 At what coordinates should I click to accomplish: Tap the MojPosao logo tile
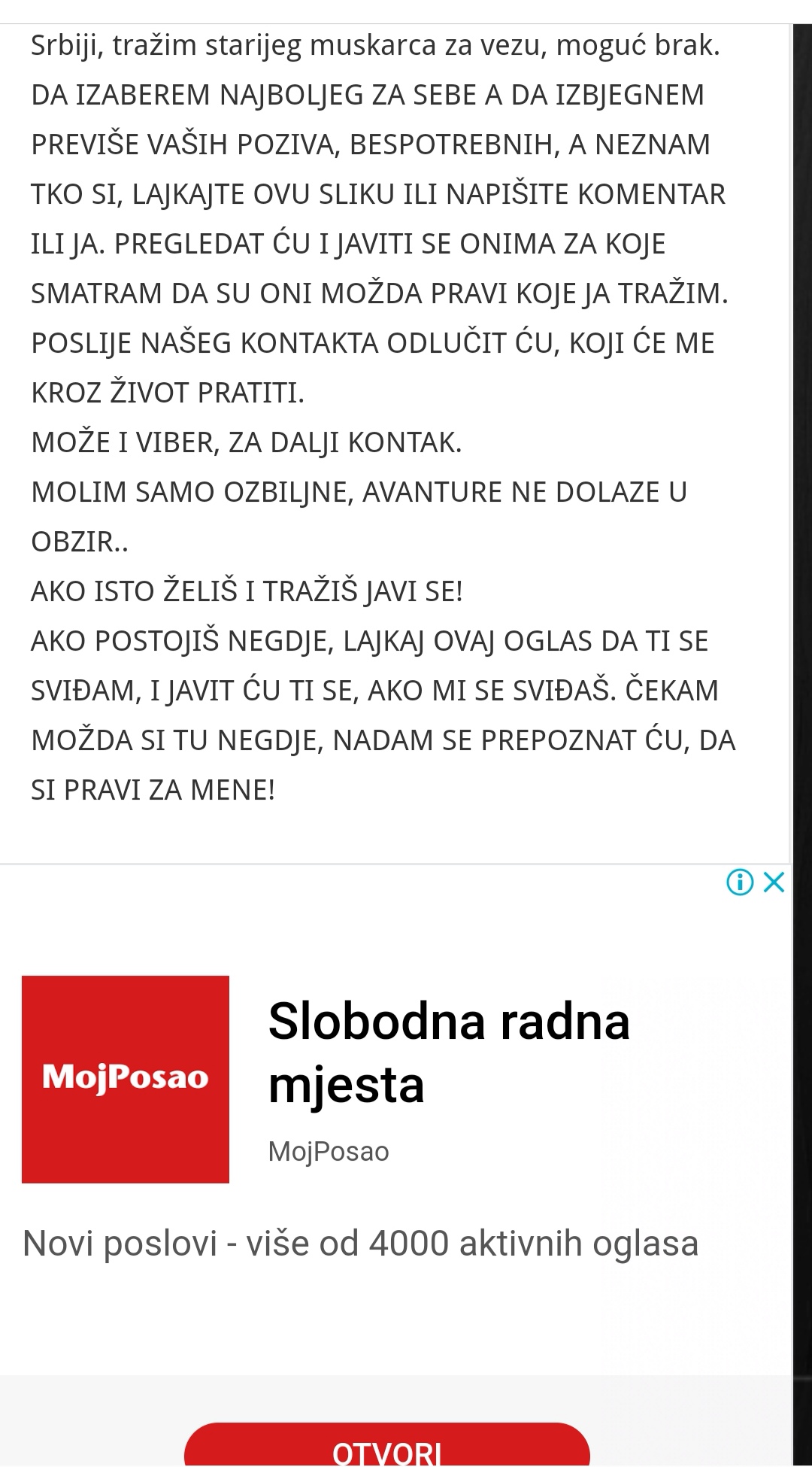[x=126, y=1079]
